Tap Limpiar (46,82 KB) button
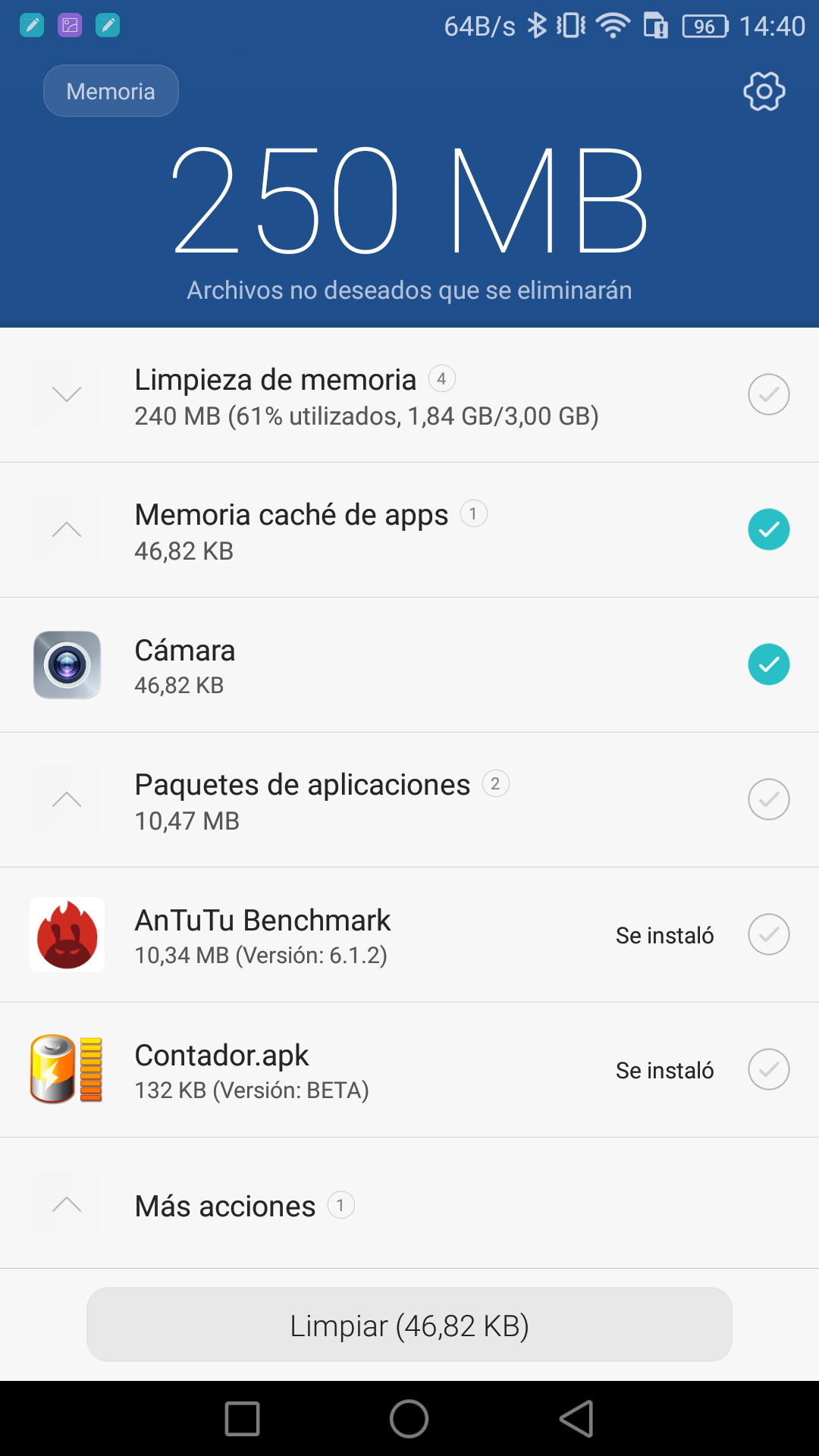819x1456 pixels. pyautogui.click(x=409, y=1325)
